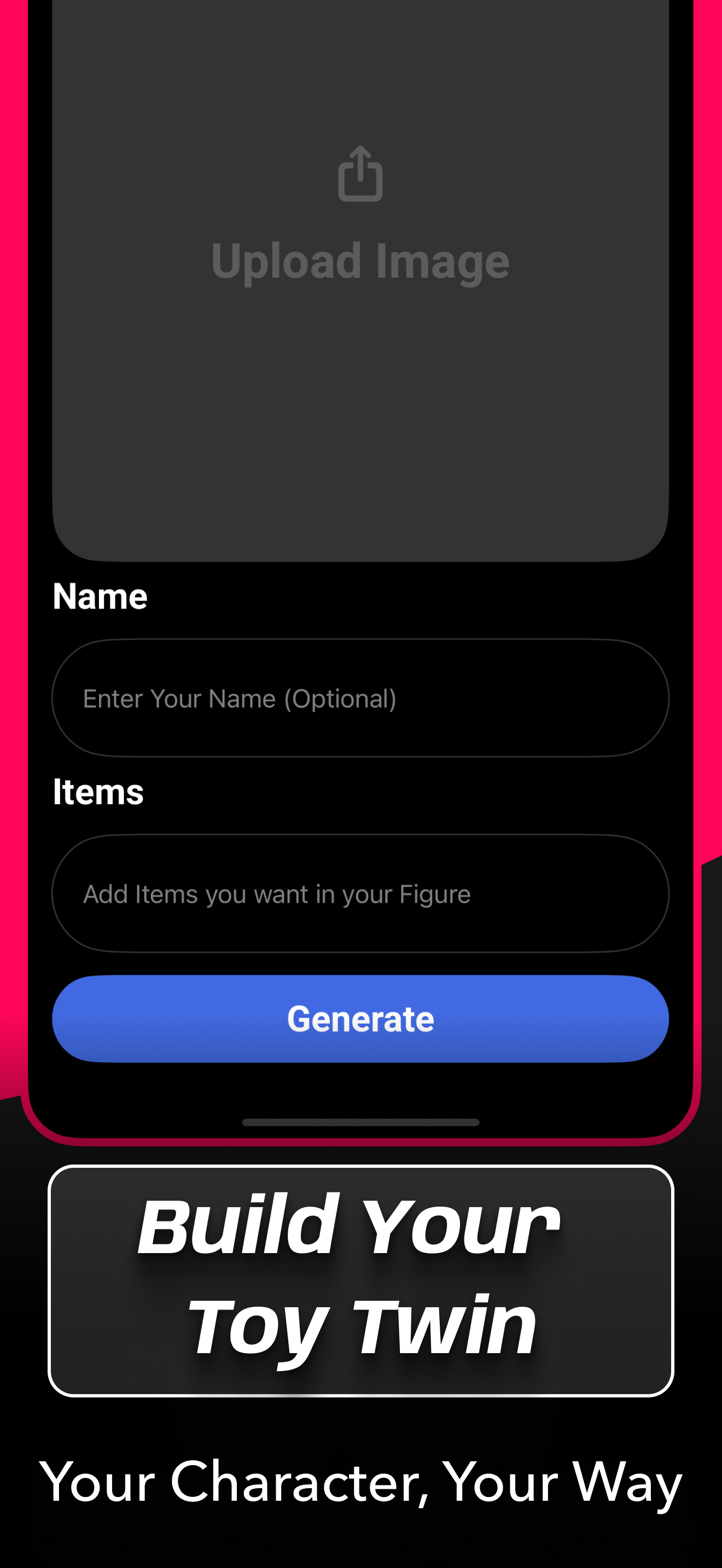The image size is (722, 1568).
Task: Select the Upload Image text label
Action: pyautogui.click(x=360, y=261)
